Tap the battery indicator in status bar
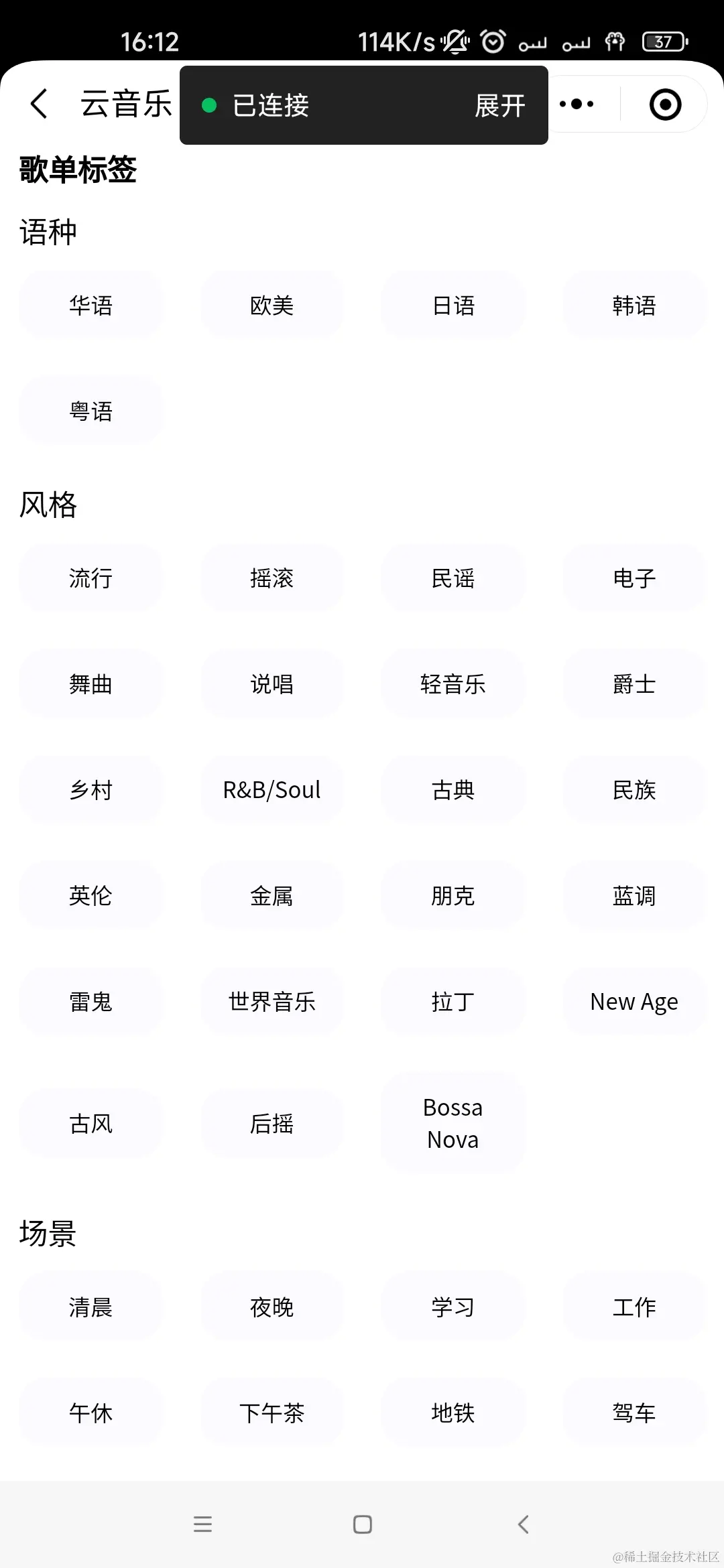 click(662, 42)
